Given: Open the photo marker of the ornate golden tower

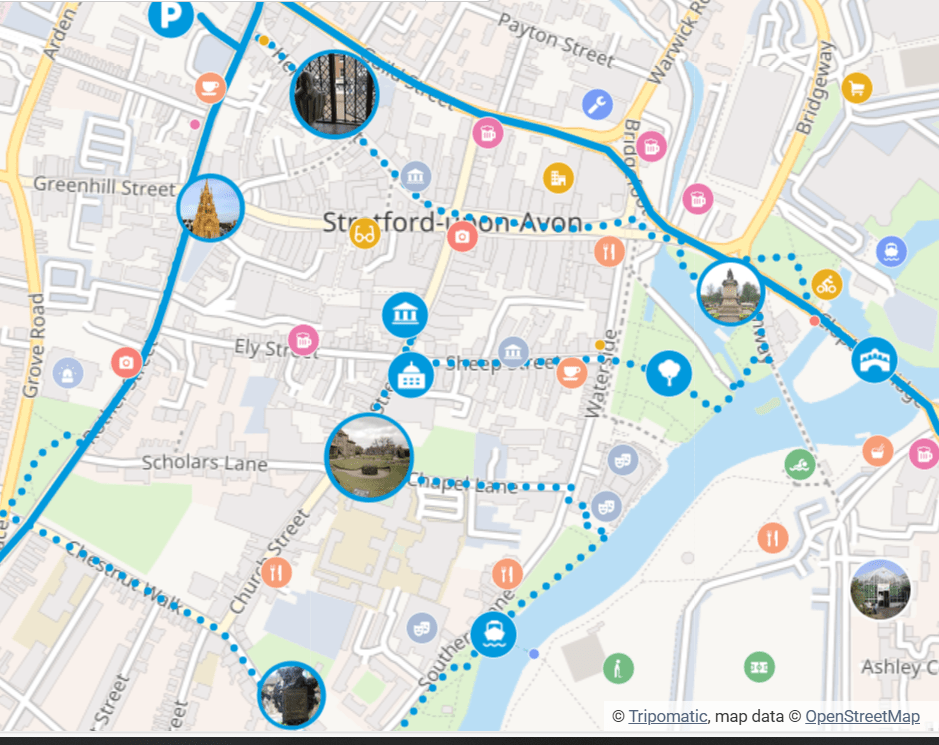Looking at the screenshot, I should (x=211, y=208).
